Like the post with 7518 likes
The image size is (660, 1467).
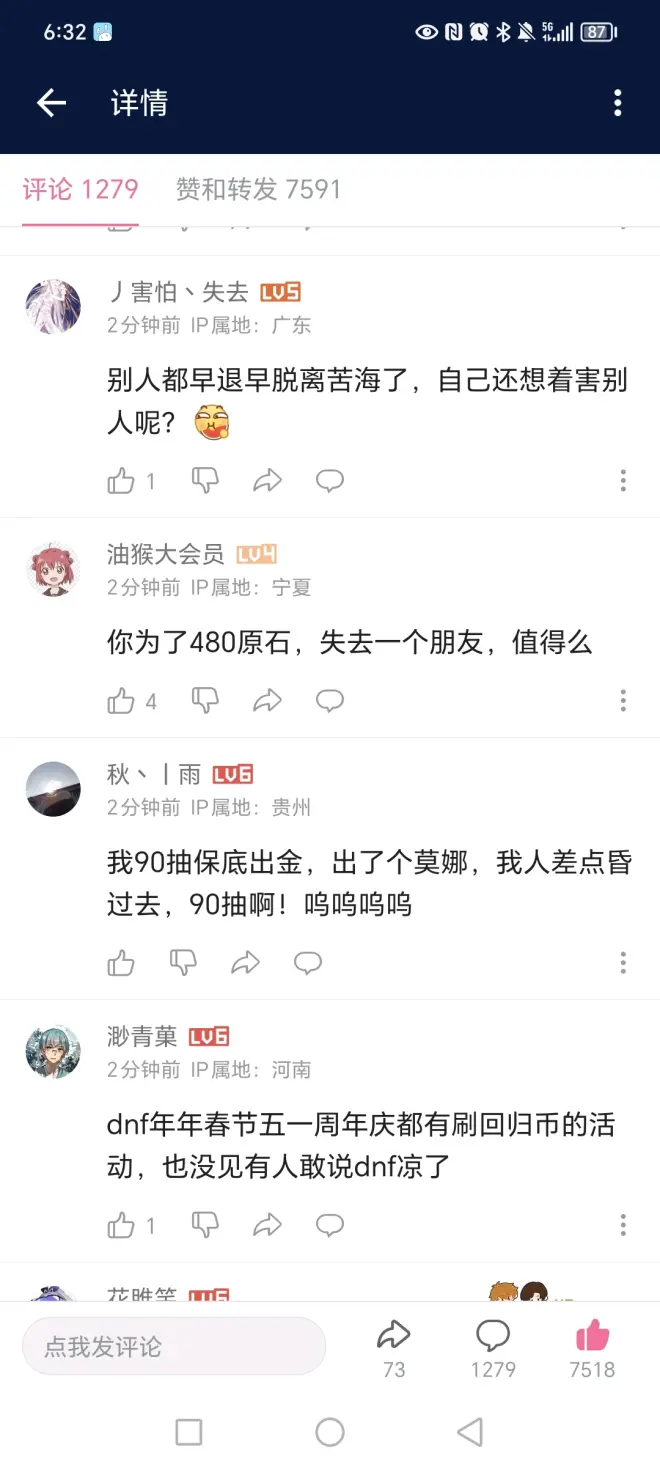point(592,1345)
